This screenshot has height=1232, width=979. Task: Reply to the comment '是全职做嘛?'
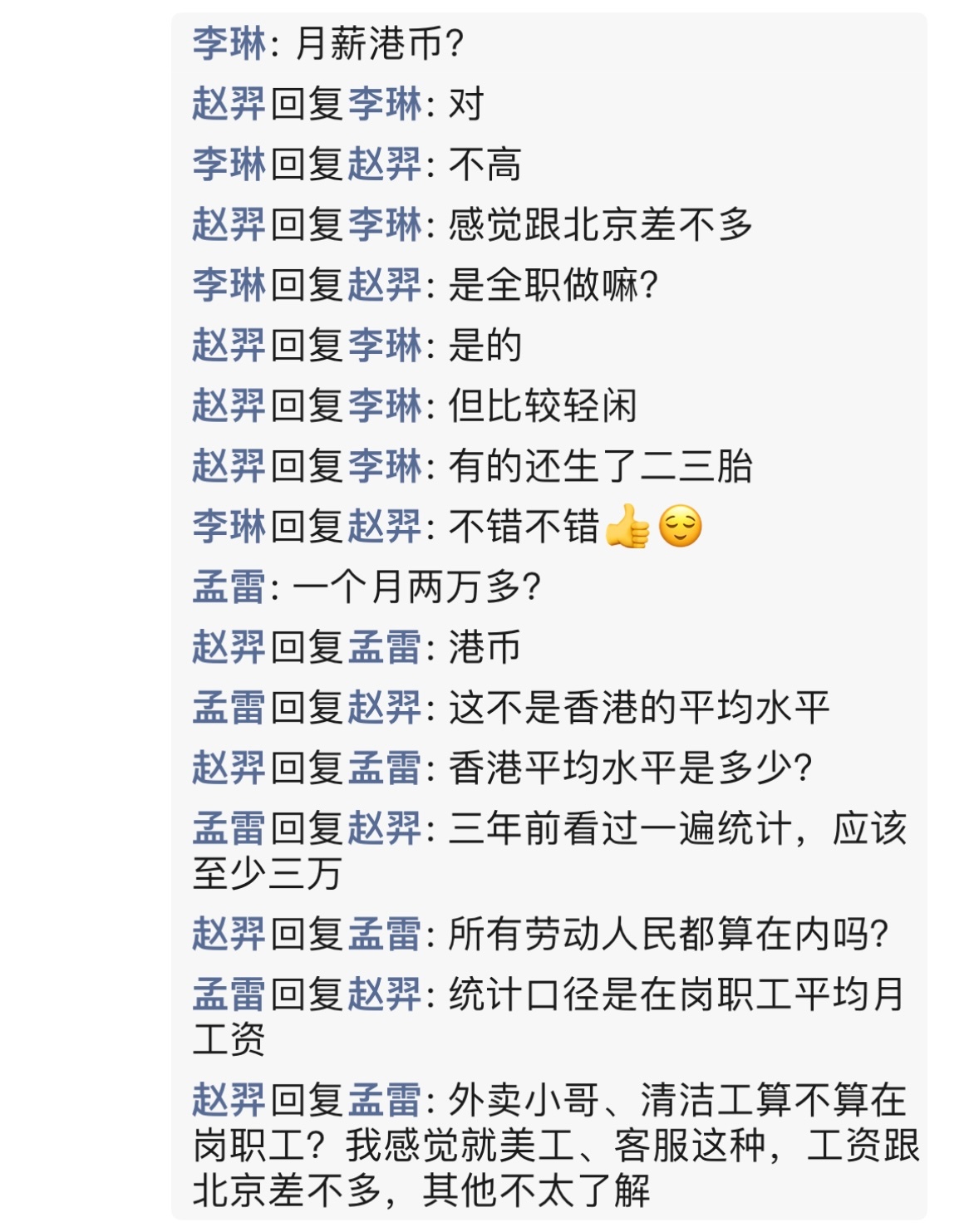(x=553, y=286)
